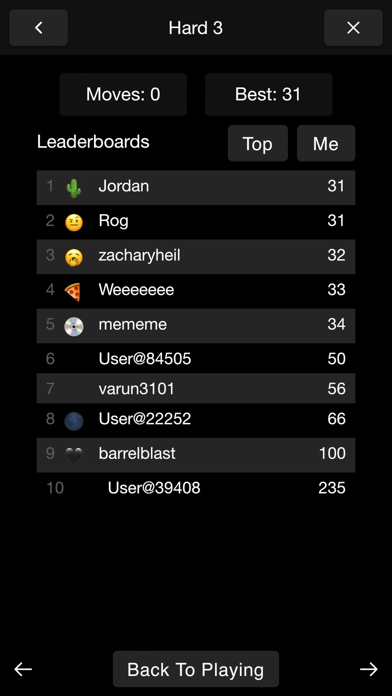Switch to the Top leaderboard

click(x=257, y=143)
